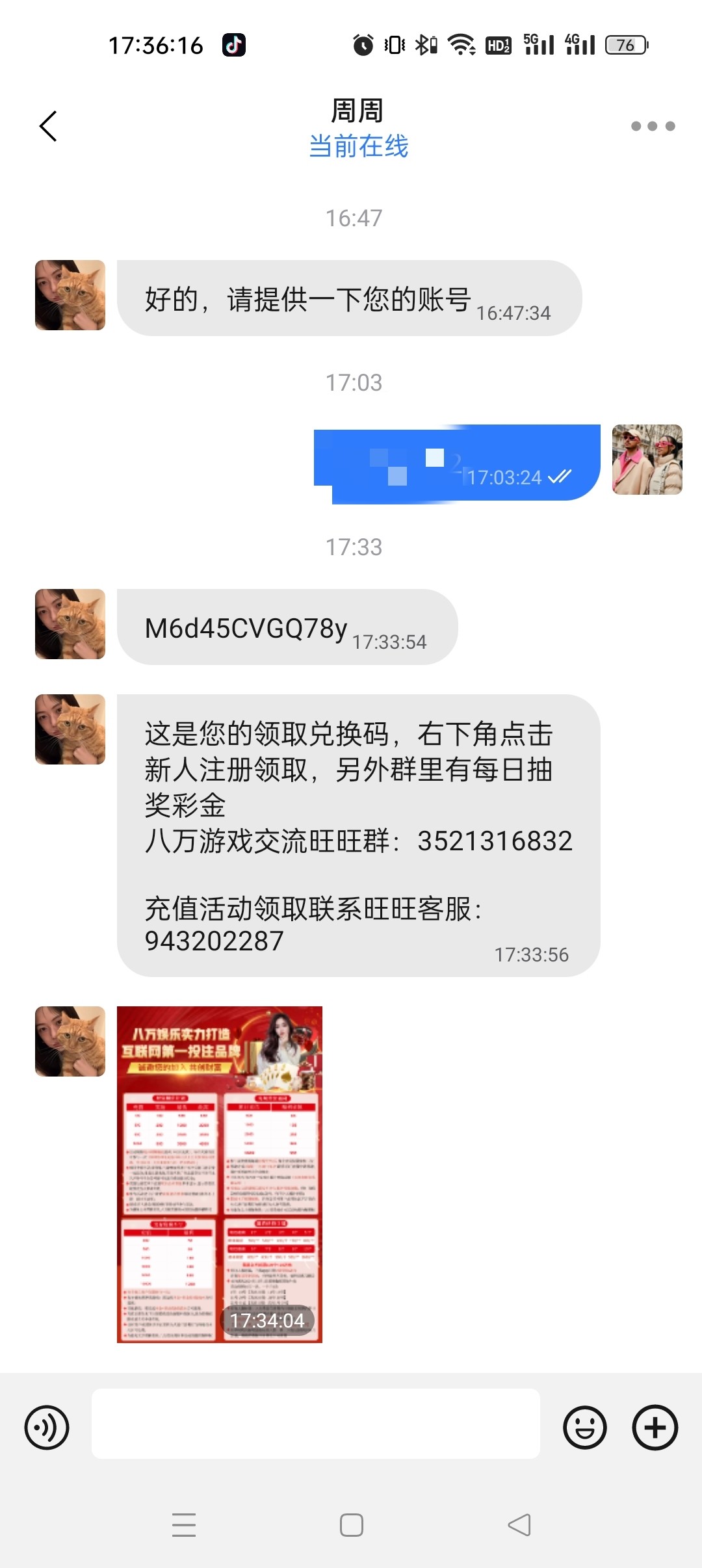Open the emoji picker
The width and height of the screenshot is (702, 1568).
pos(584,1428)
